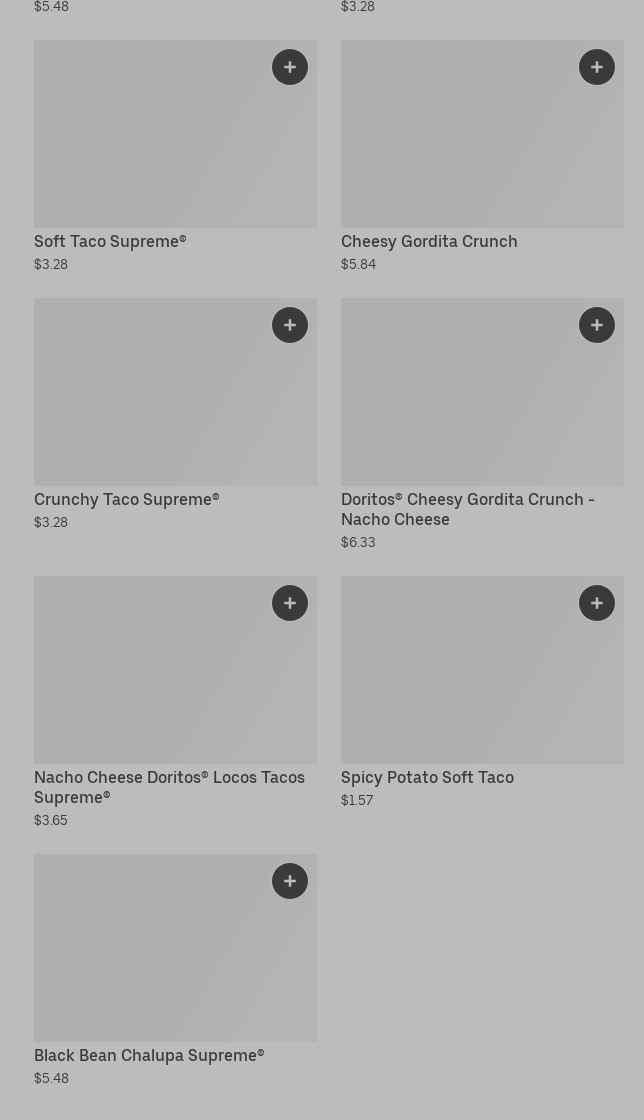Add Spicy Potato Soft Taco to order

point(597,603)
